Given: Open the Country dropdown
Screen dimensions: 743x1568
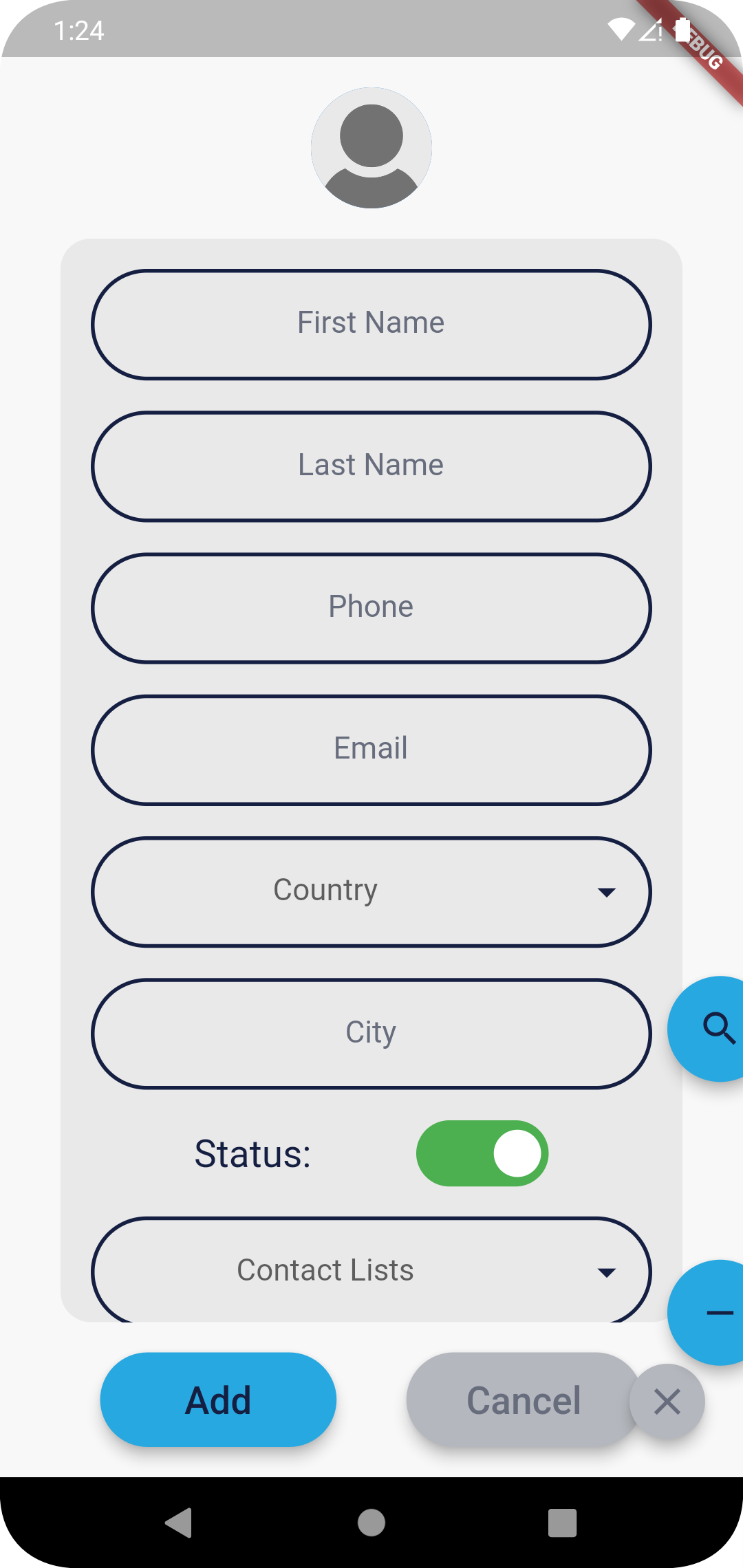Looking at the screenshot, I should [371, 891].
